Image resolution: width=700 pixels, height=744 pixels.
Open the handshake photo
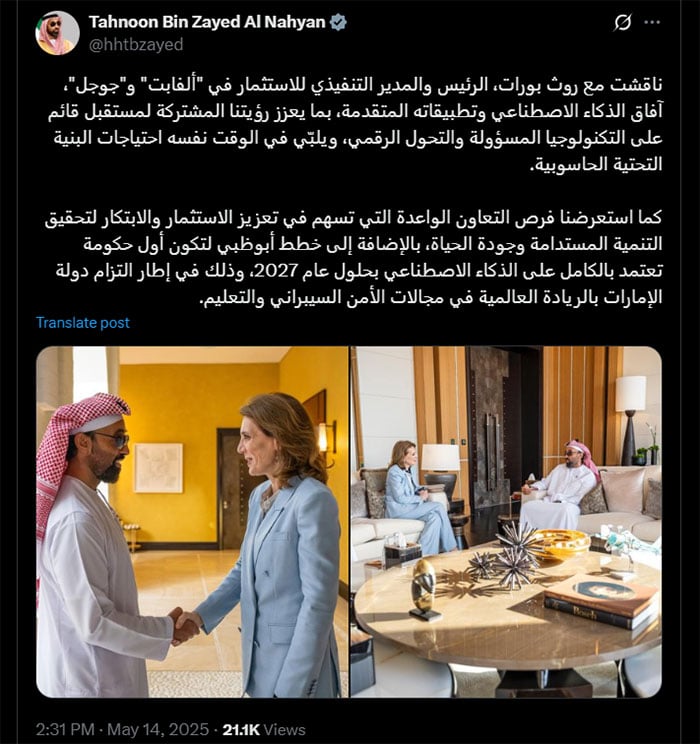[192, 521]
